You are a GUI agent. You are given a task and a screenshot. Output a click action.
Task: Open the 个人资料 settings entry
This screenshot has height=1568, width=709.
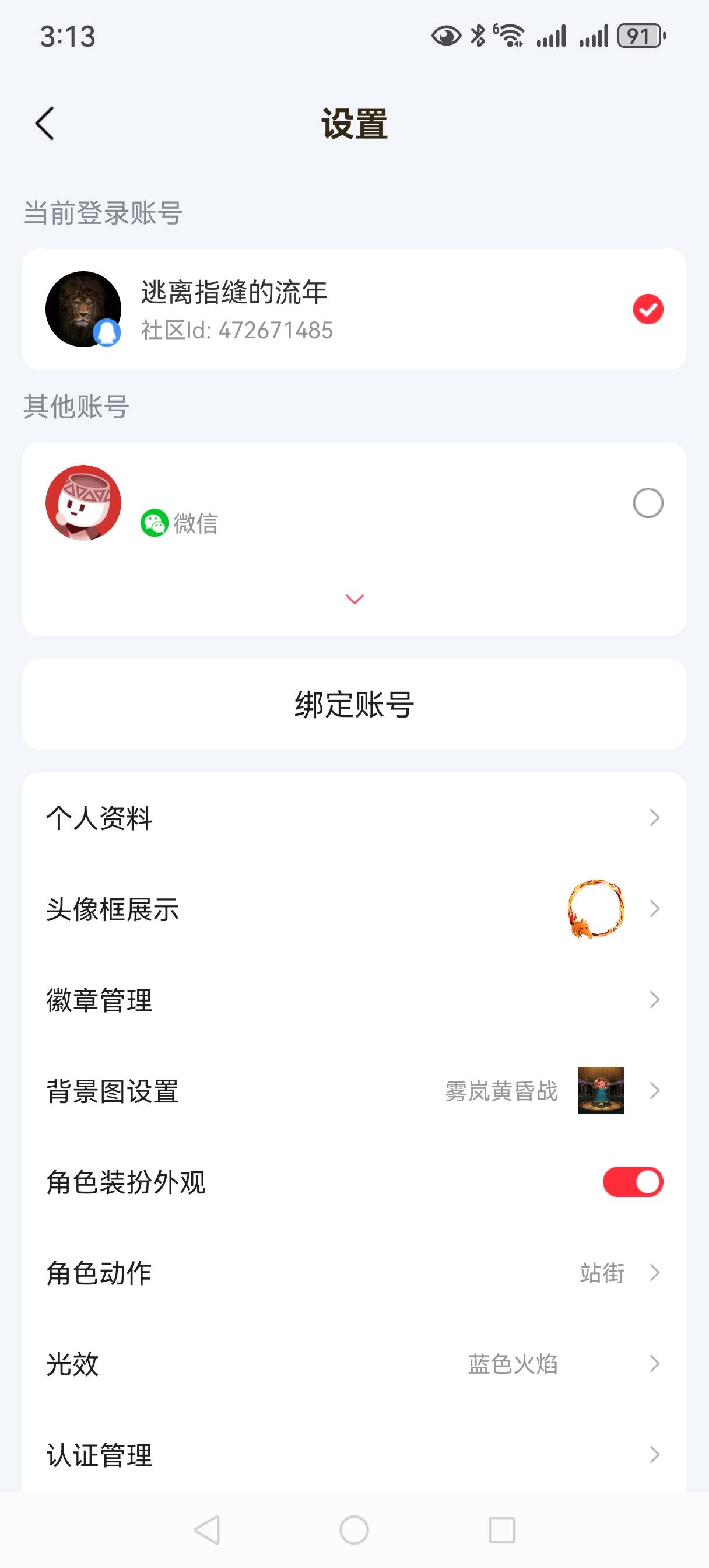coord(353,818)
